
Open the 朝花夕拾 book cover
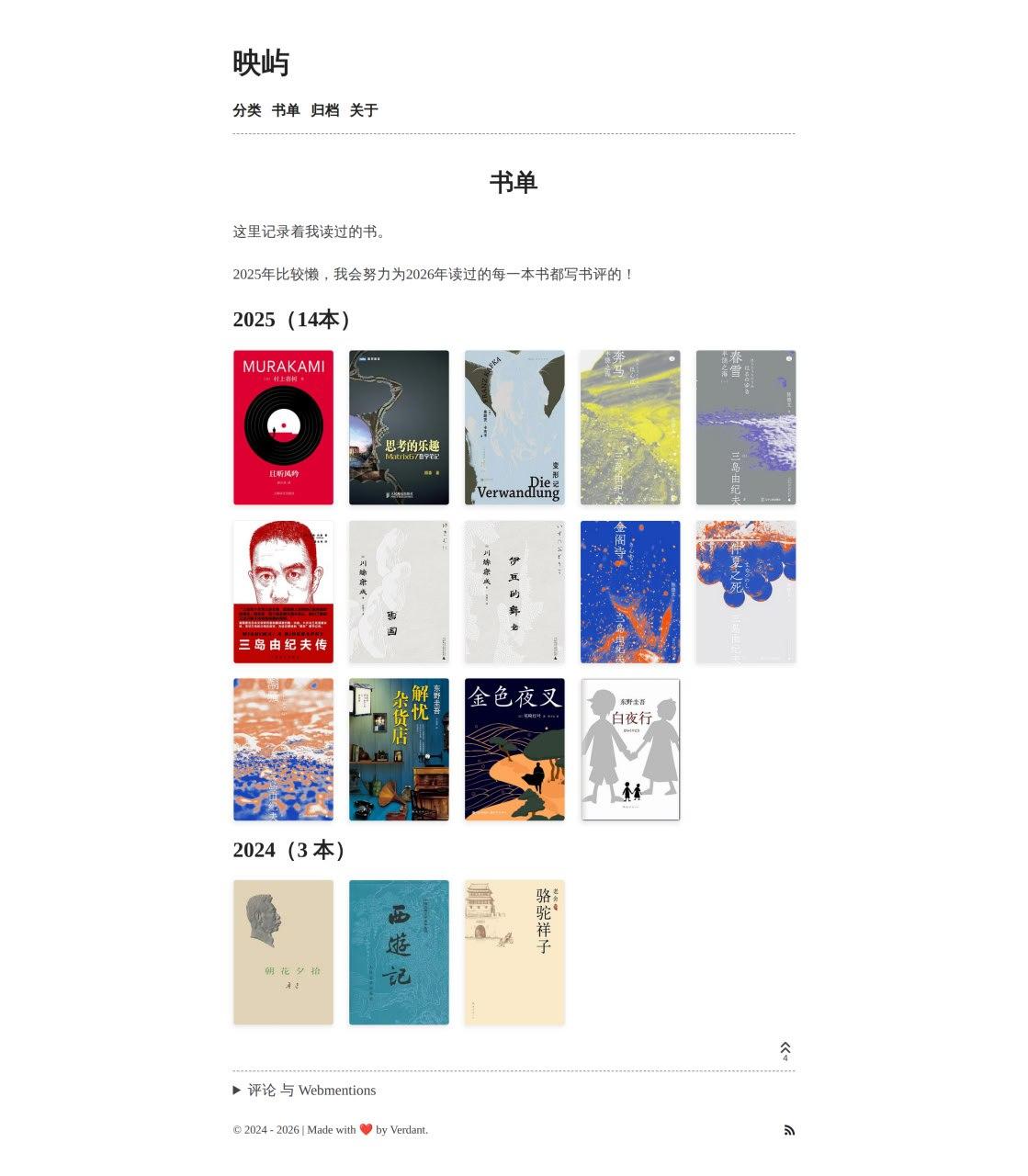coord(283,952)
